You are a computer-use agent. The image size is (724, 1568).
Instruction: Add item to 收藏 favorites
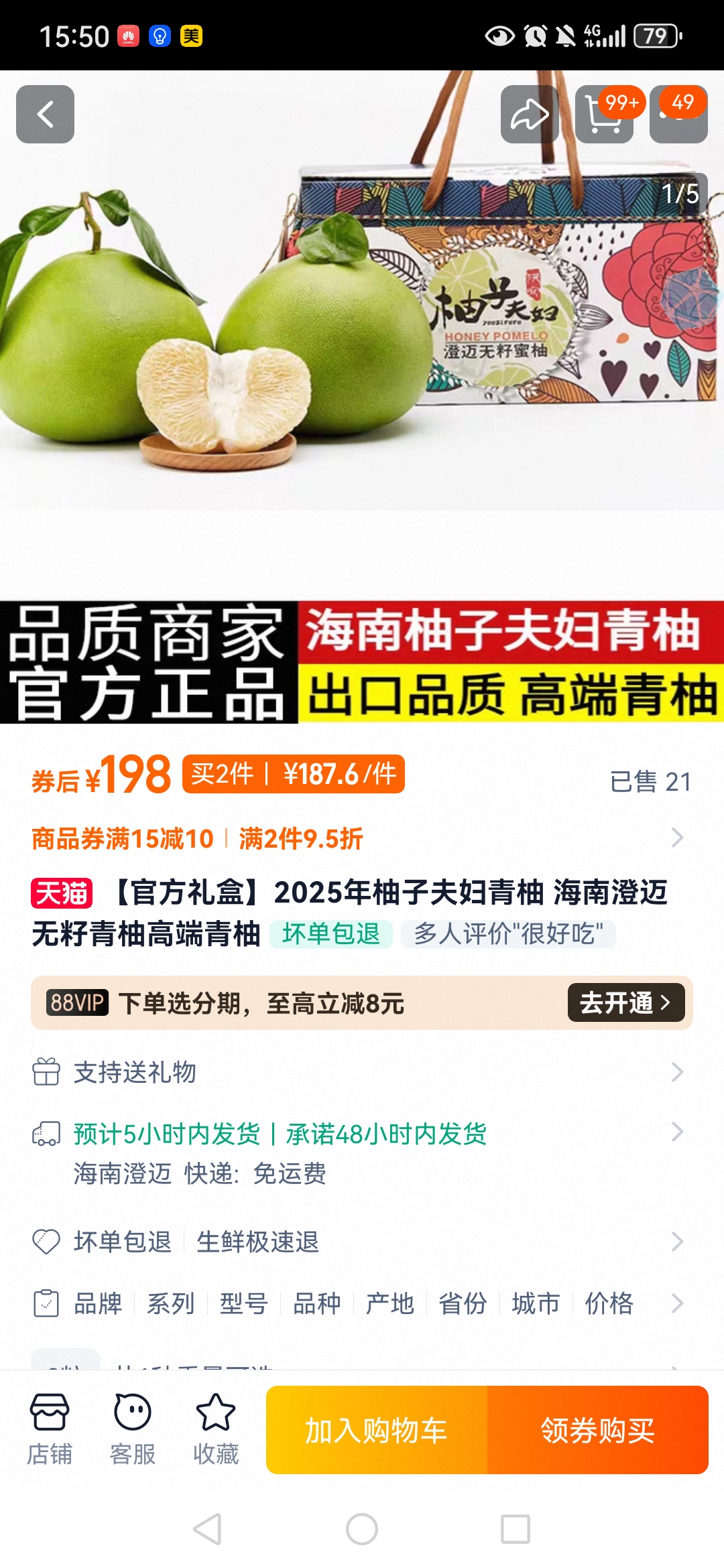pos(216,1429)
